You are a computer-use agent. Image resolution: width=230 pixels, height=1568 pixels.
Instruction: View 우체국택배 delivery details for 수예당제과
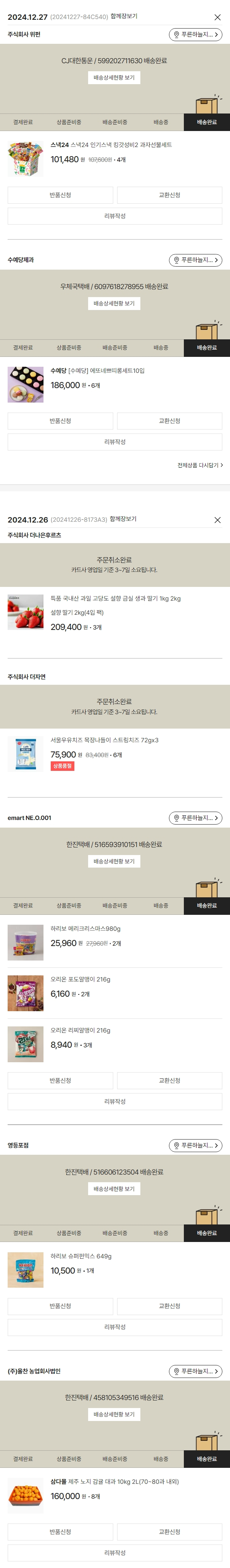tap(114, 304)
